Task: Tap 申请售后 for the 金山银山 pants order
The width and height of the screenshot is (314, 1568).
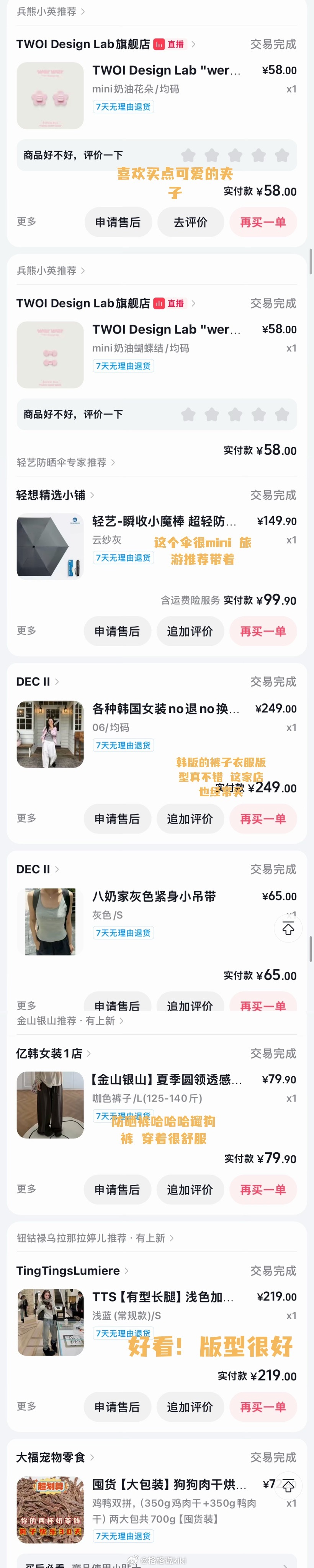Action: pyautogui.click(x=118, y=1189)
